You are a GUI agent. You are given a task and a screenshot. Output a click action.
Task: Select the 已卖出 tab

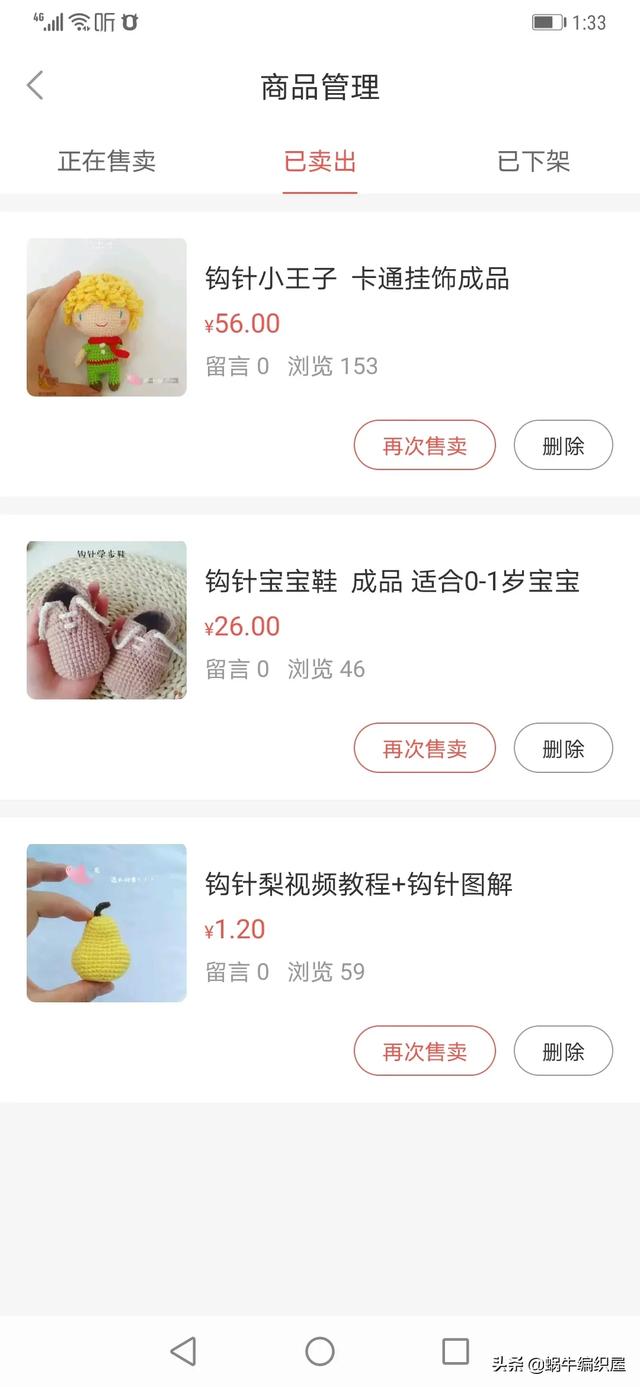[x=320, y=162]
